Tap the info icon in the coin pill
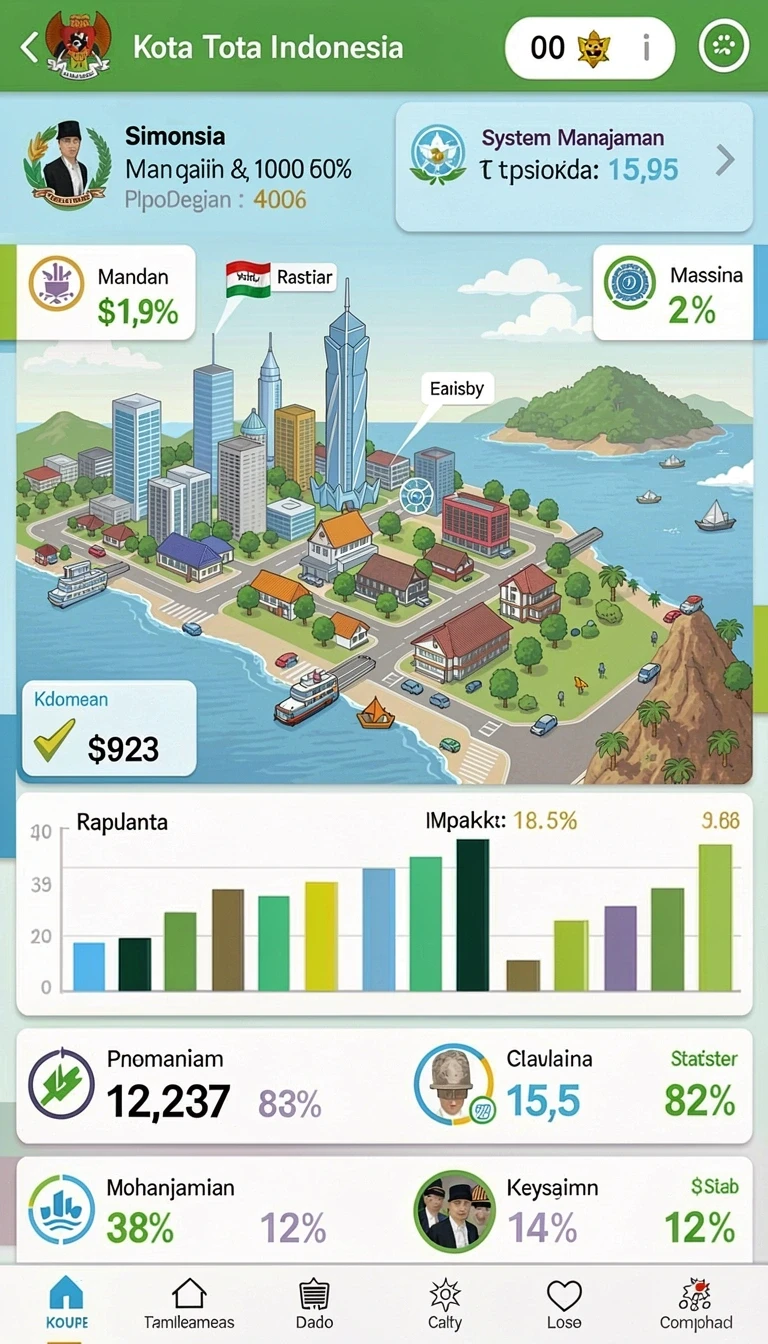768x1344 pixels. (647, 47)
